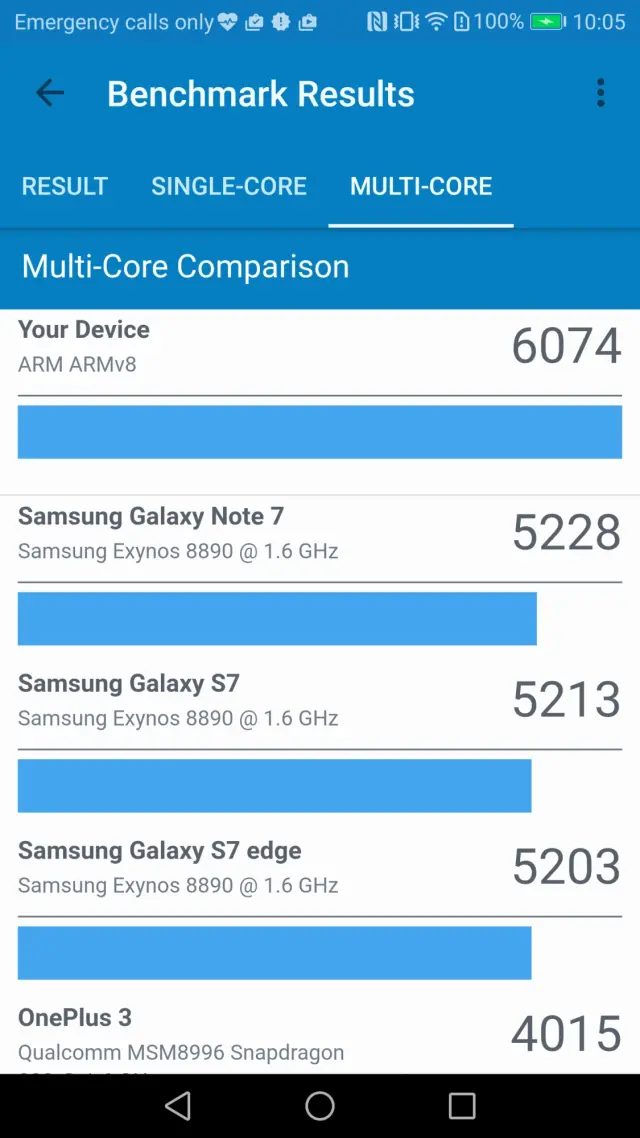
Task: Switch to the Result tab
Action: tap(65, 186)
